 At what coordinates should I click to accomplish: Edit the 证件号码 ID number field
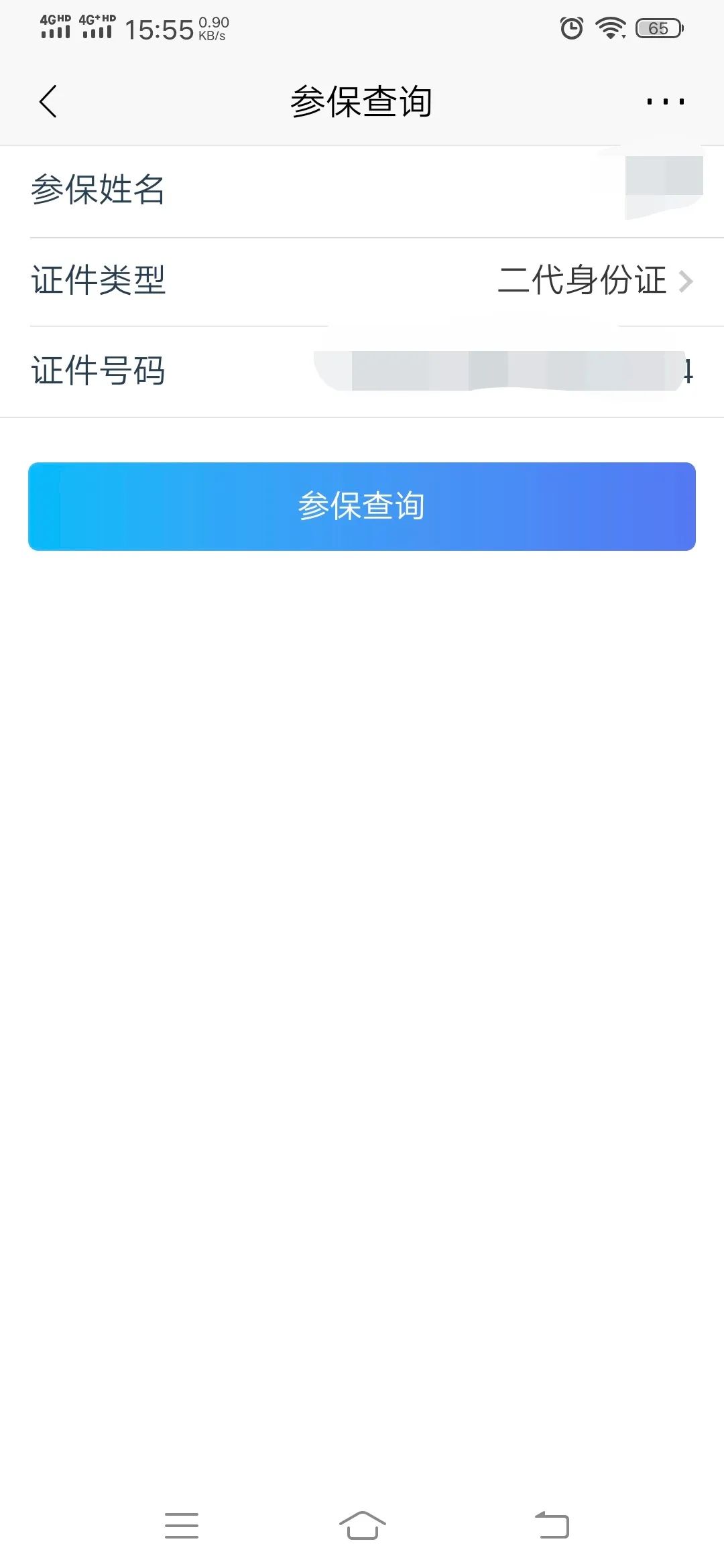coord(362,371)
